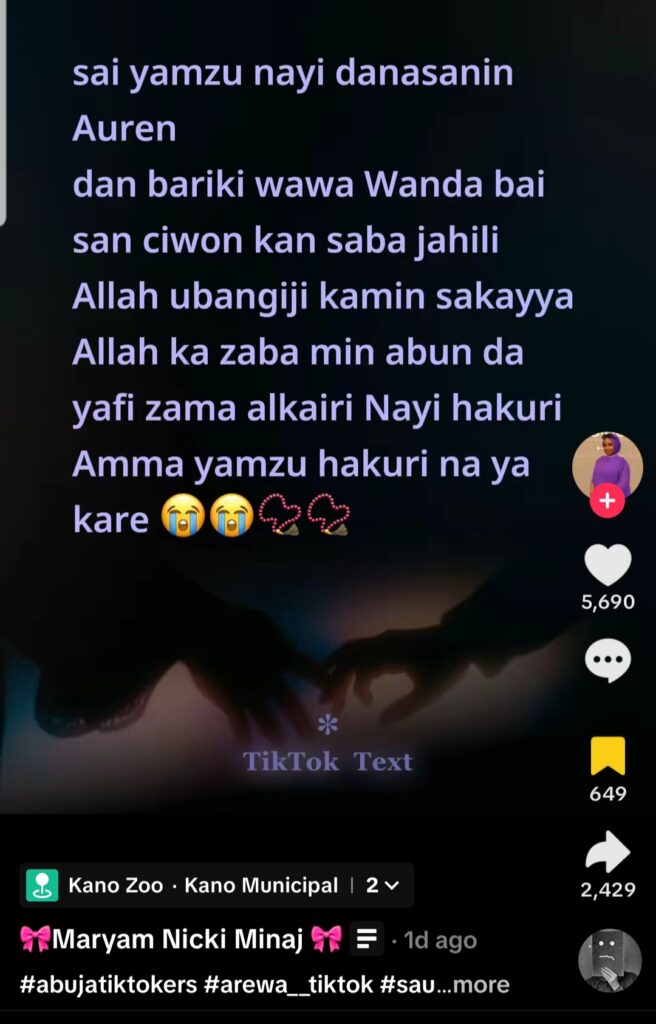This screenshot has height=1024, width=656.
Task: Follow the creator with the plus badge
Action: pos(607,500)
